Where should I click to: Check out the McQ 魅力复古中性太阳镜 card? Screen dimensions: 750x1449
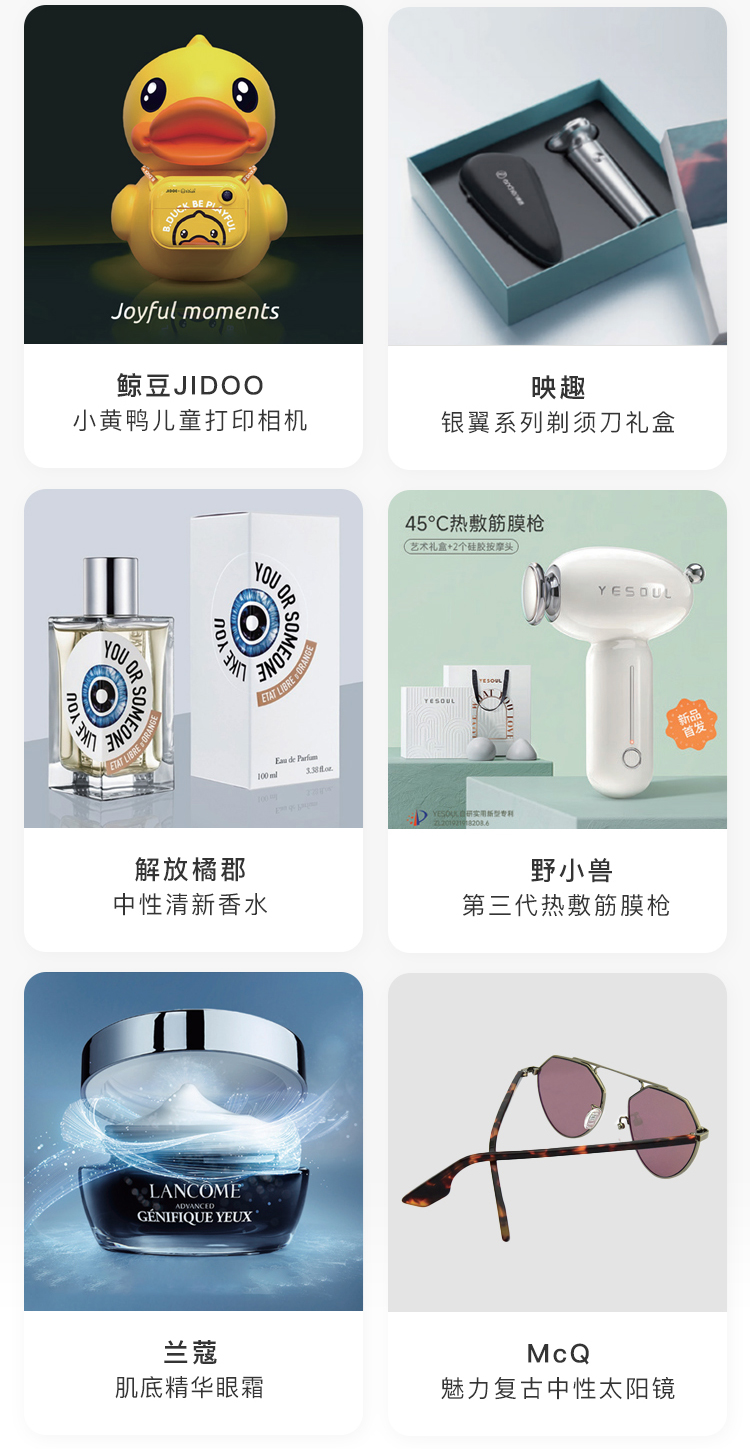[557, 1203]
